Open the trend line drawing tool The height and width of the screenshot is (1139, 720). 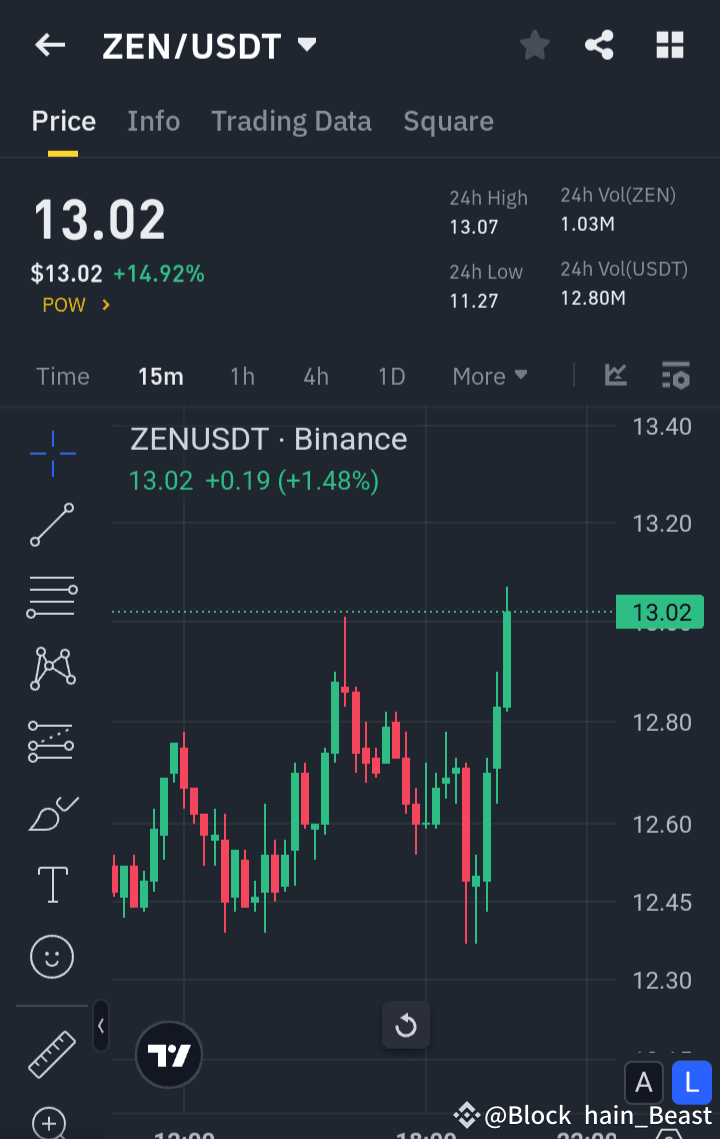[x=51, y=525]
